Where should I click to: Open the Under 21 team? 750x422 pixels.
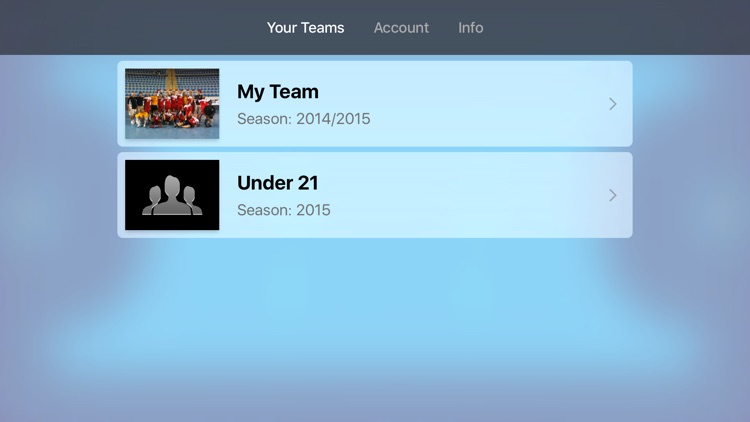coord(375,195)
